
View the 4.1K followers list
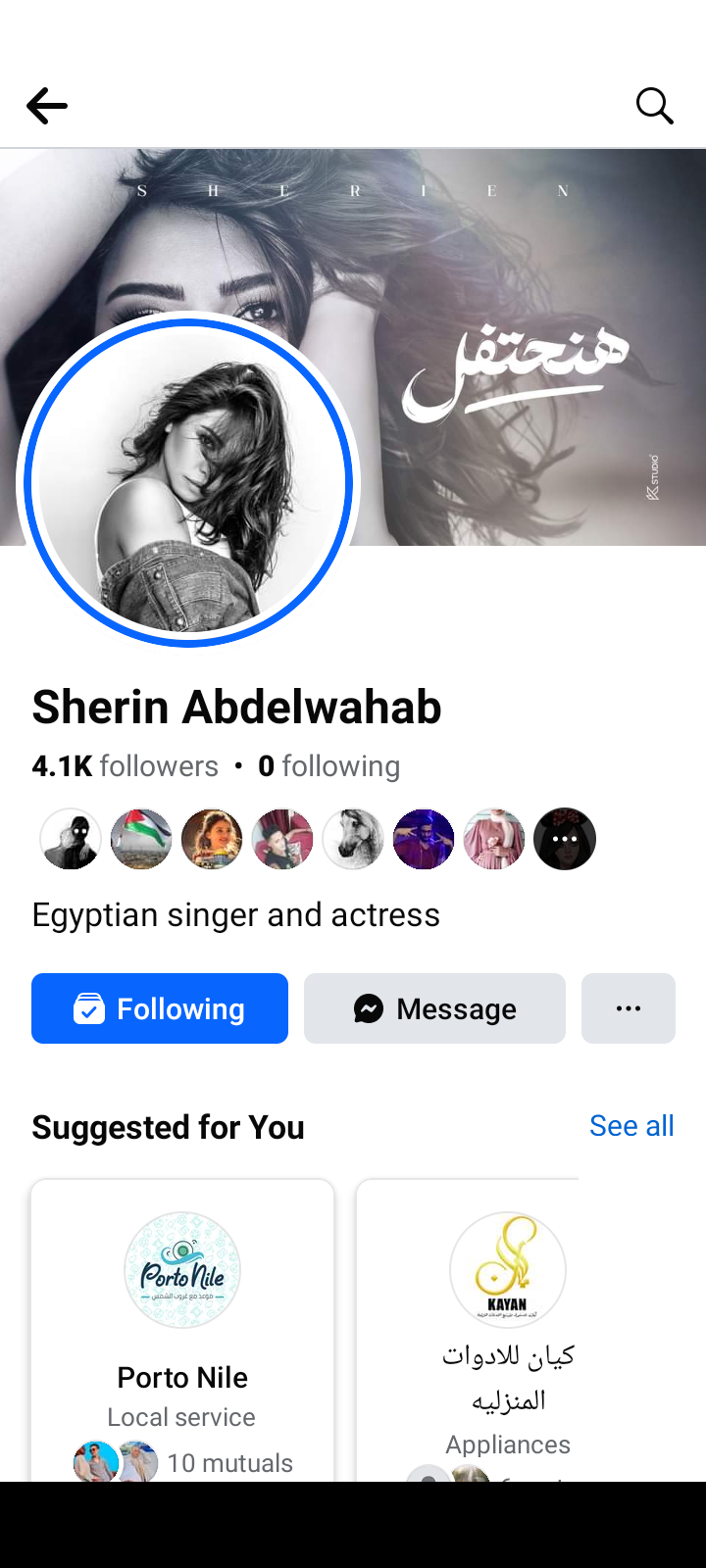[126, 766]
